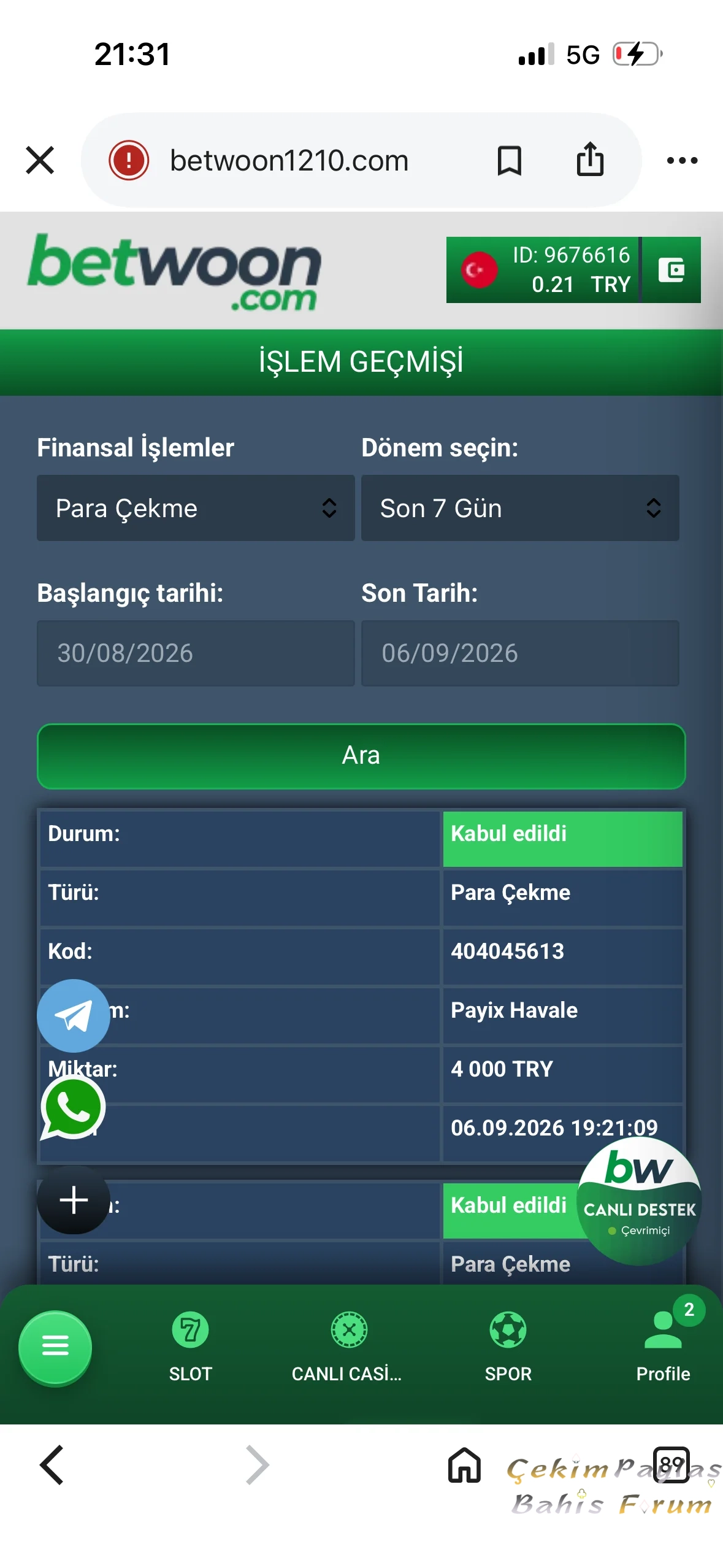Viewport: 723px width, 1568px height.
Task: Tap the black plus floating button
Action: [74, 1200]
